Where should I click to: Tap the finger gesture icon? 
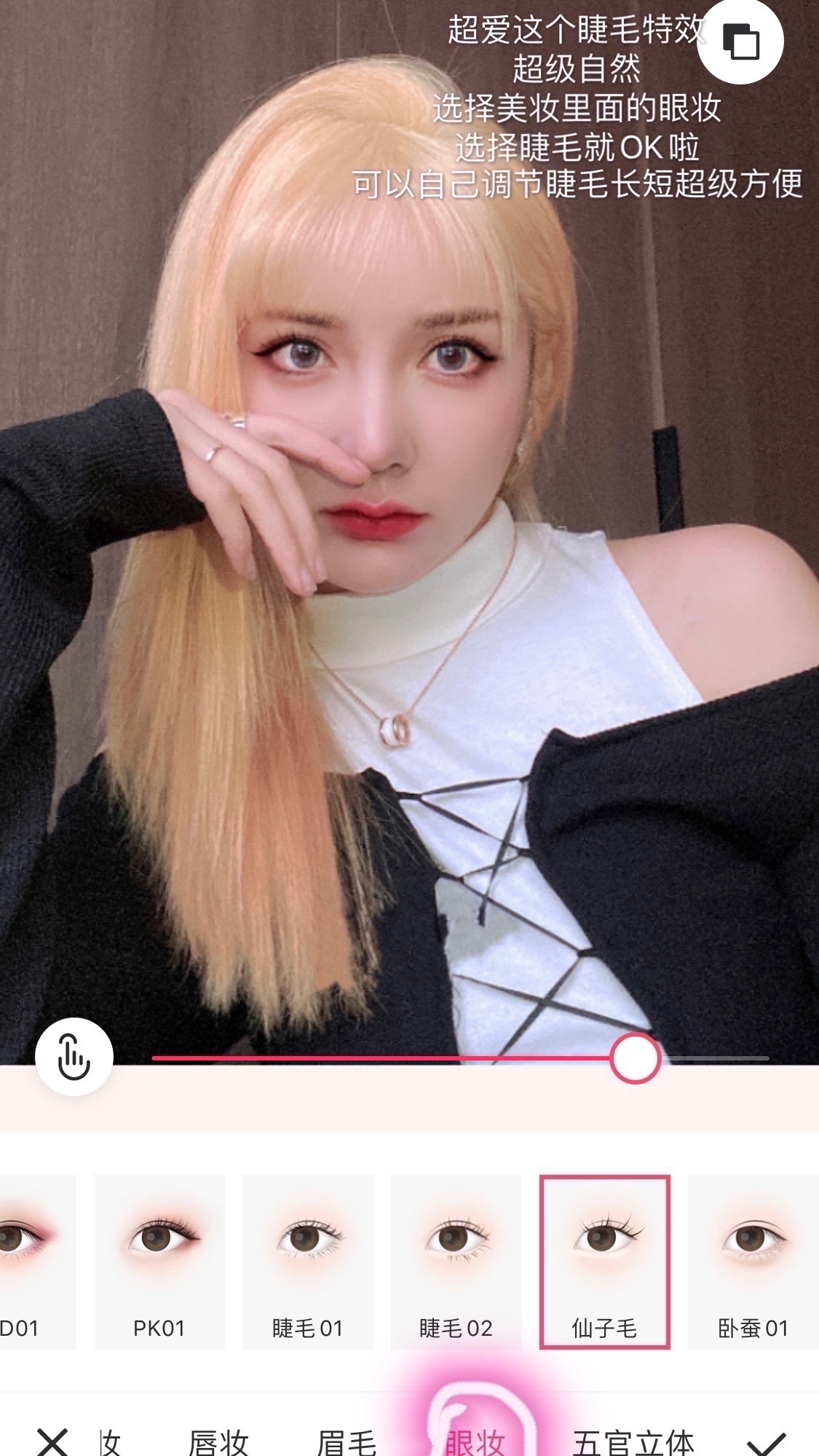pyautogui.click(x=74, y=1057)
